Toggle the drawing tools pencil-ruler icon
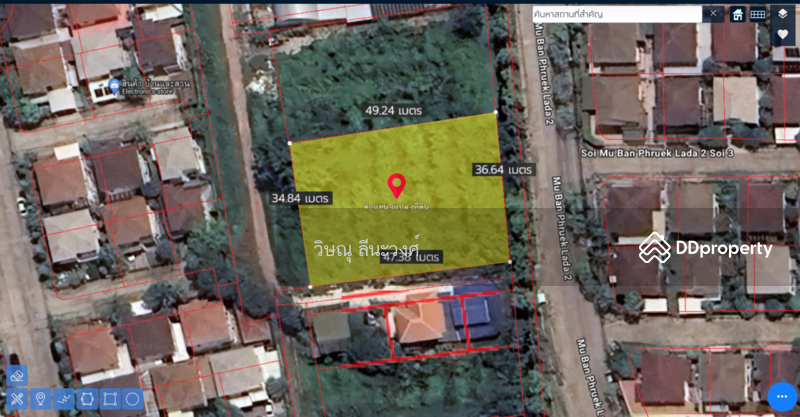The width and height of the screenshot is (800, 417). (17, 399)
